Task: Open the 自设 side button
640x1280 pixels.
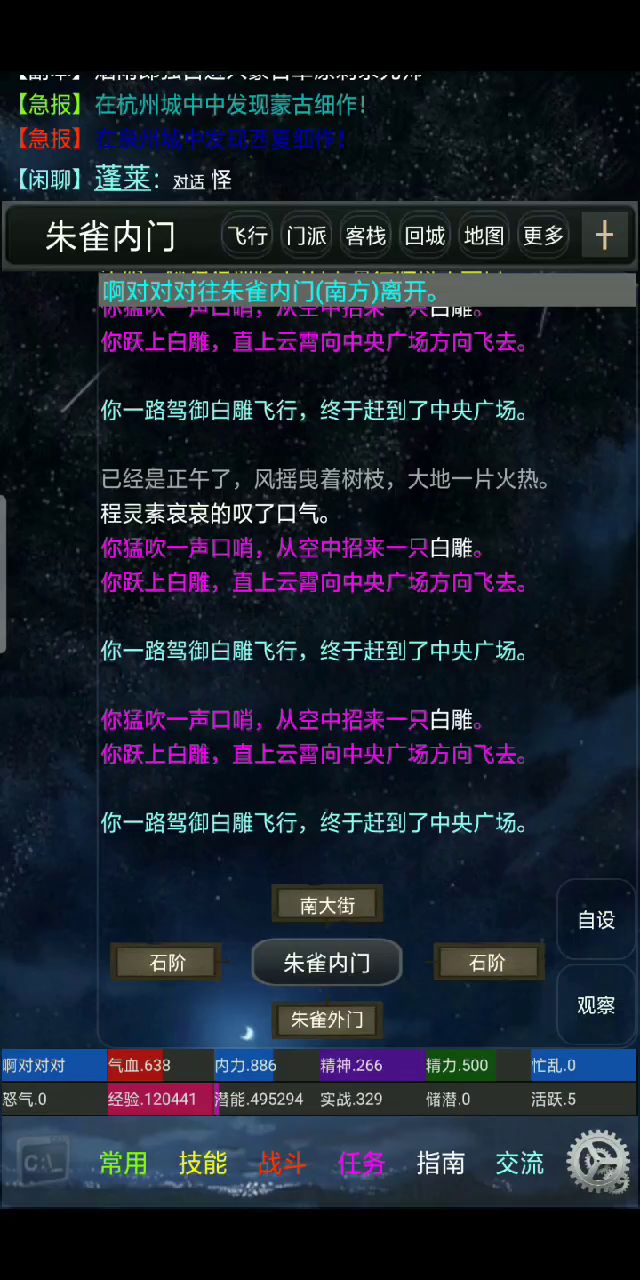Action: [596, 920]
